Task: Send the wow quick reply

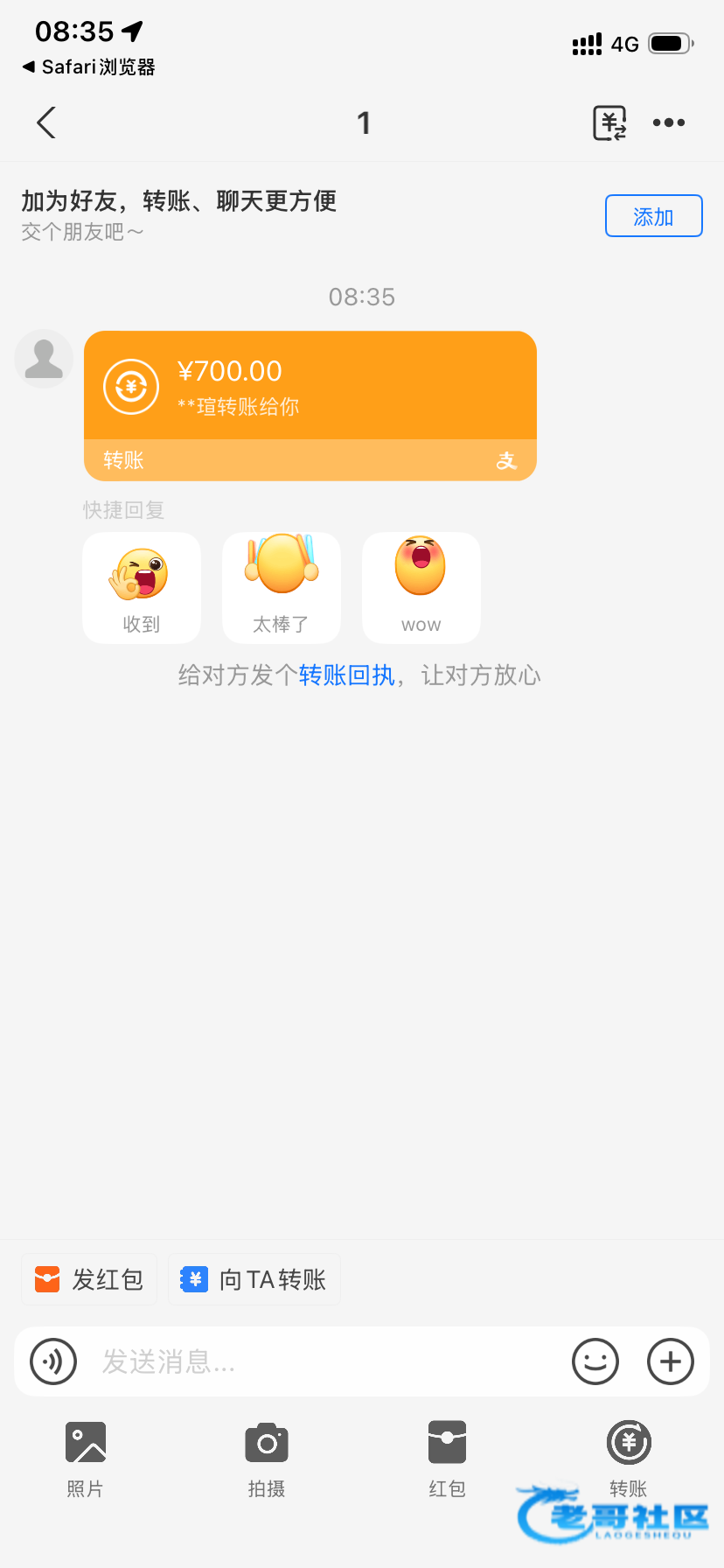Action: [x=421, y=587]
